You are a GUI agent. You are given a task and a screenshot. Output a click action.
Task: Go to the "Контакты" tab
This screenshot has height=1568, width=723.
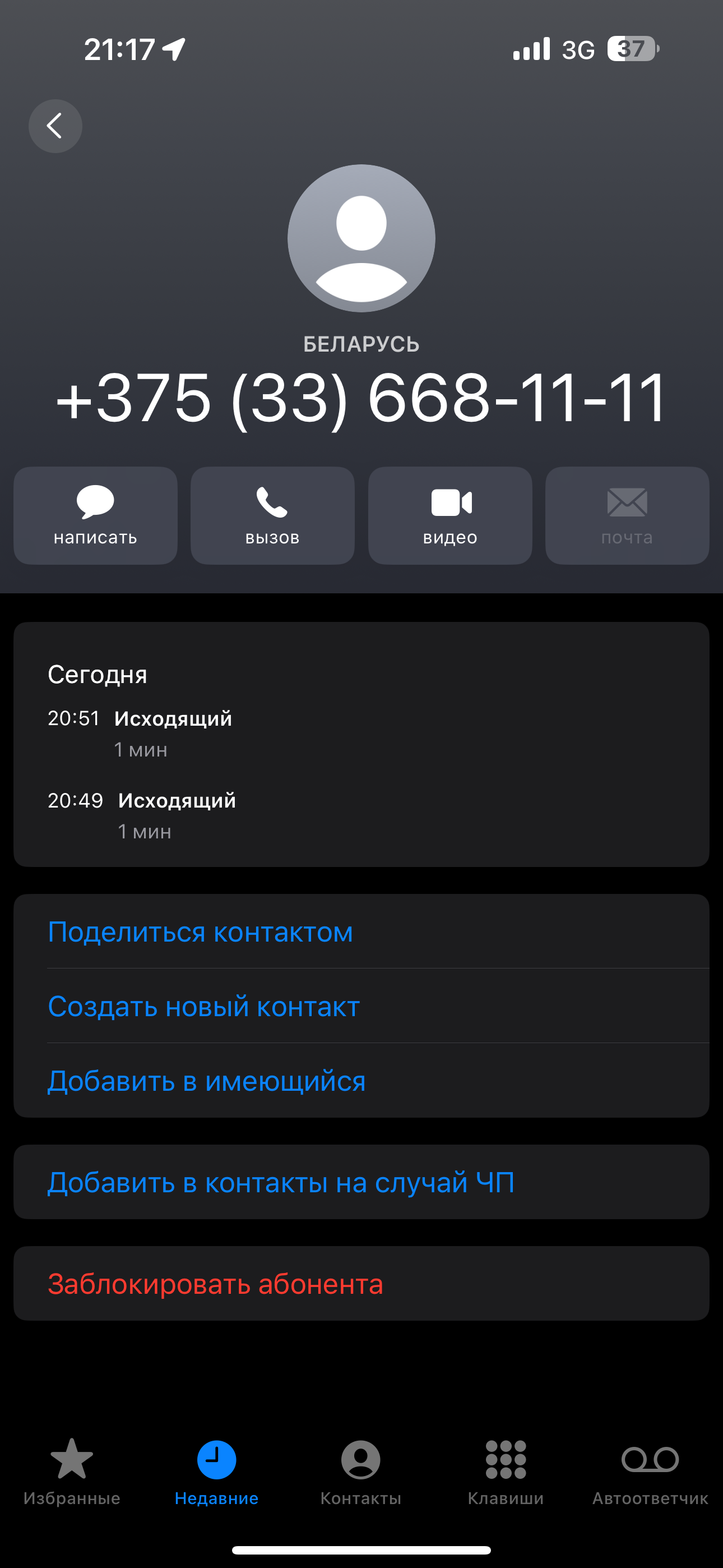click(x=361, y=1471)
